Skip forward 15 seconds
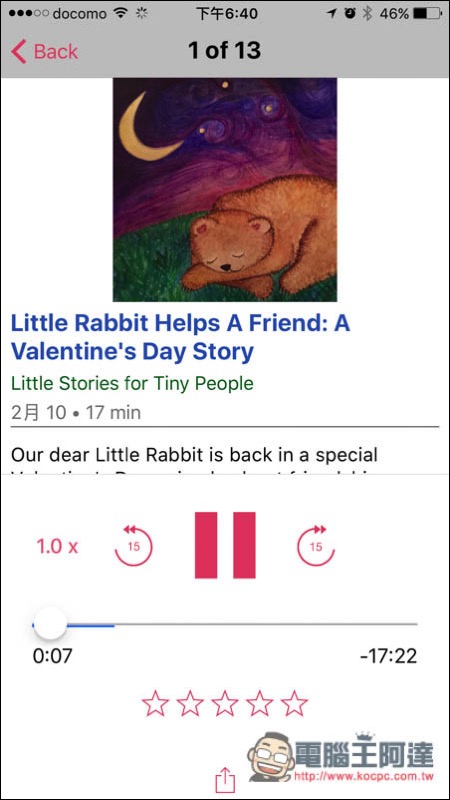The image size is (450, 800). [x=316, y=545]
